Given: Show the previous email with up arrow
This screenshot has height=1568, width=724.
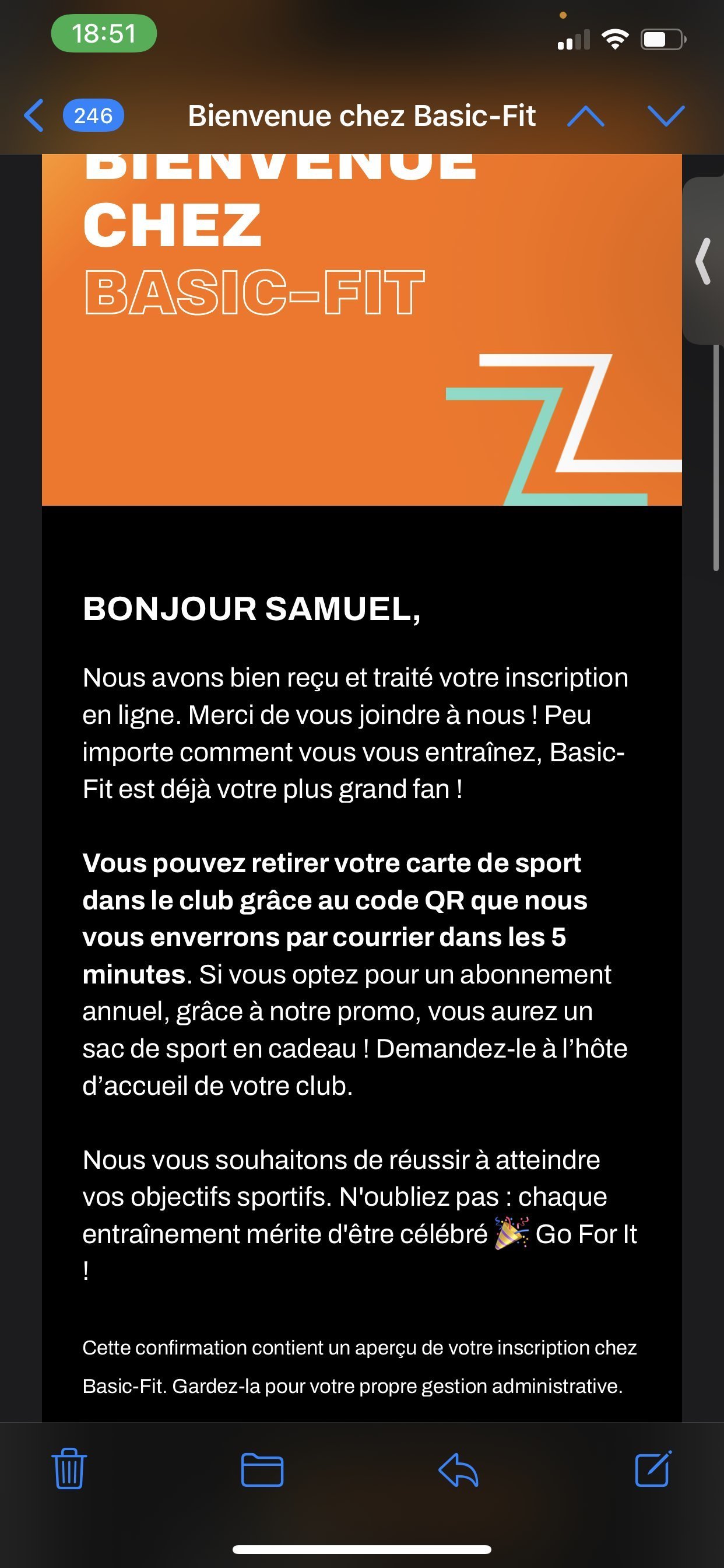Looking at the screenshot, I should point(585,115).
